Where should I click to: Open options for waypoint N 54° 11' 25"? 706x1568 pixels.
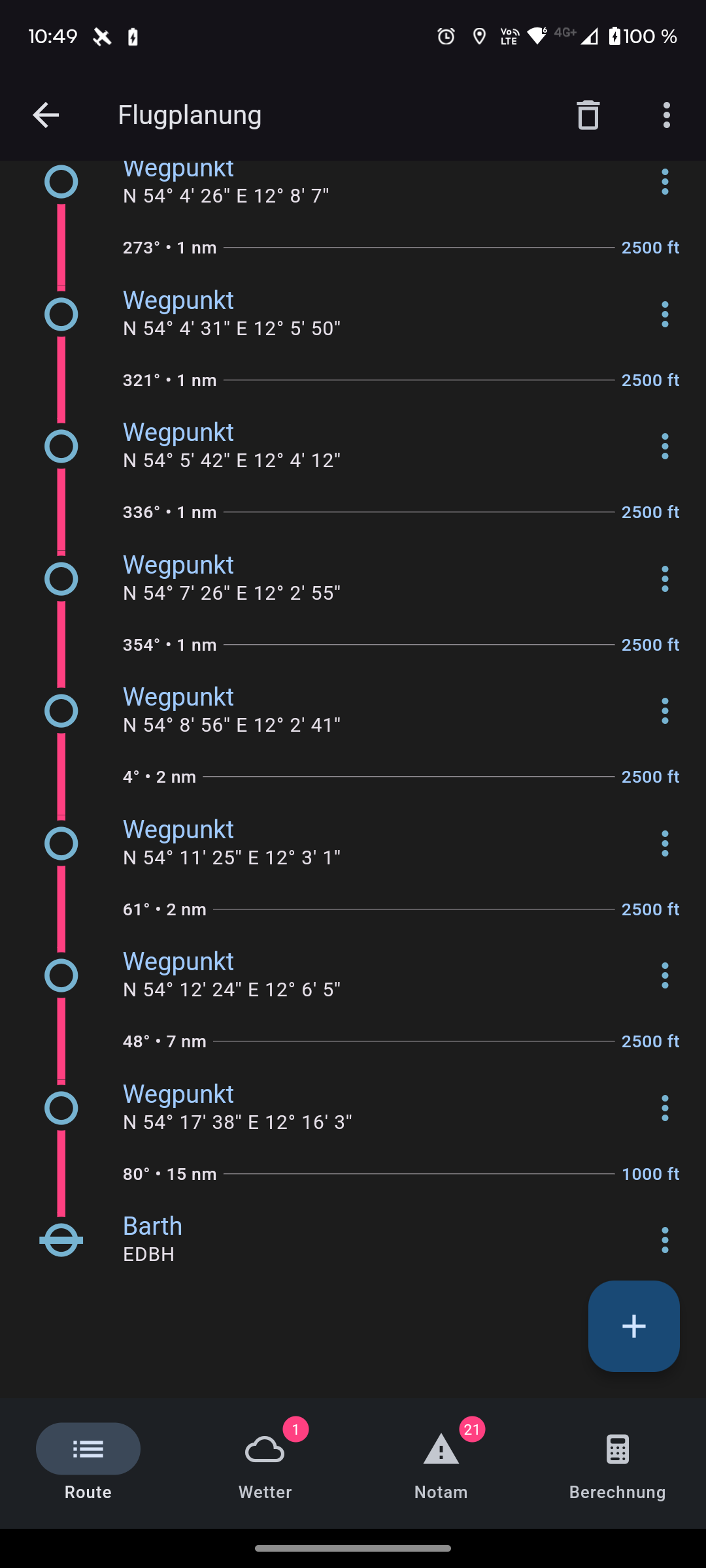coord(665,843)
